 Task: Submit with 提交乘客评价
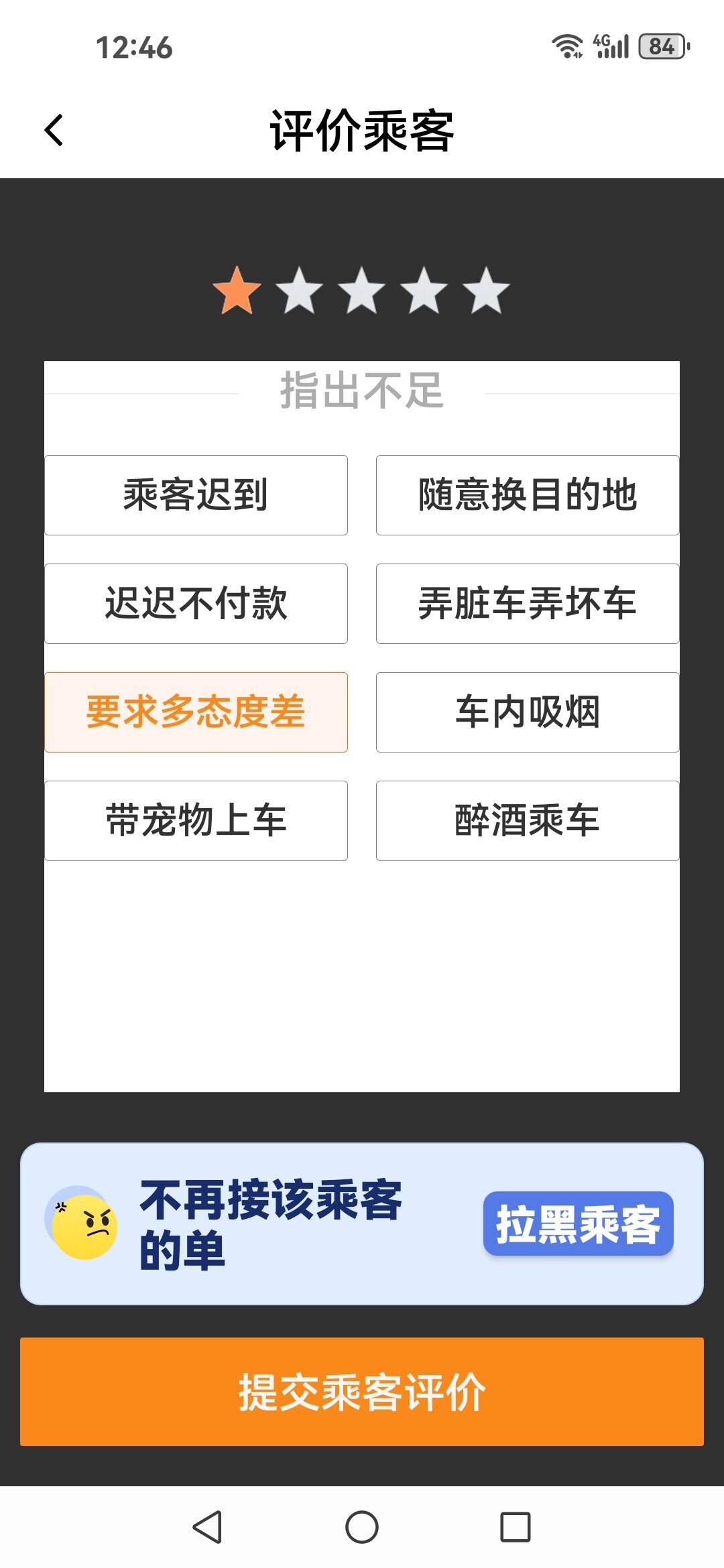click(x=362, y=1392)
